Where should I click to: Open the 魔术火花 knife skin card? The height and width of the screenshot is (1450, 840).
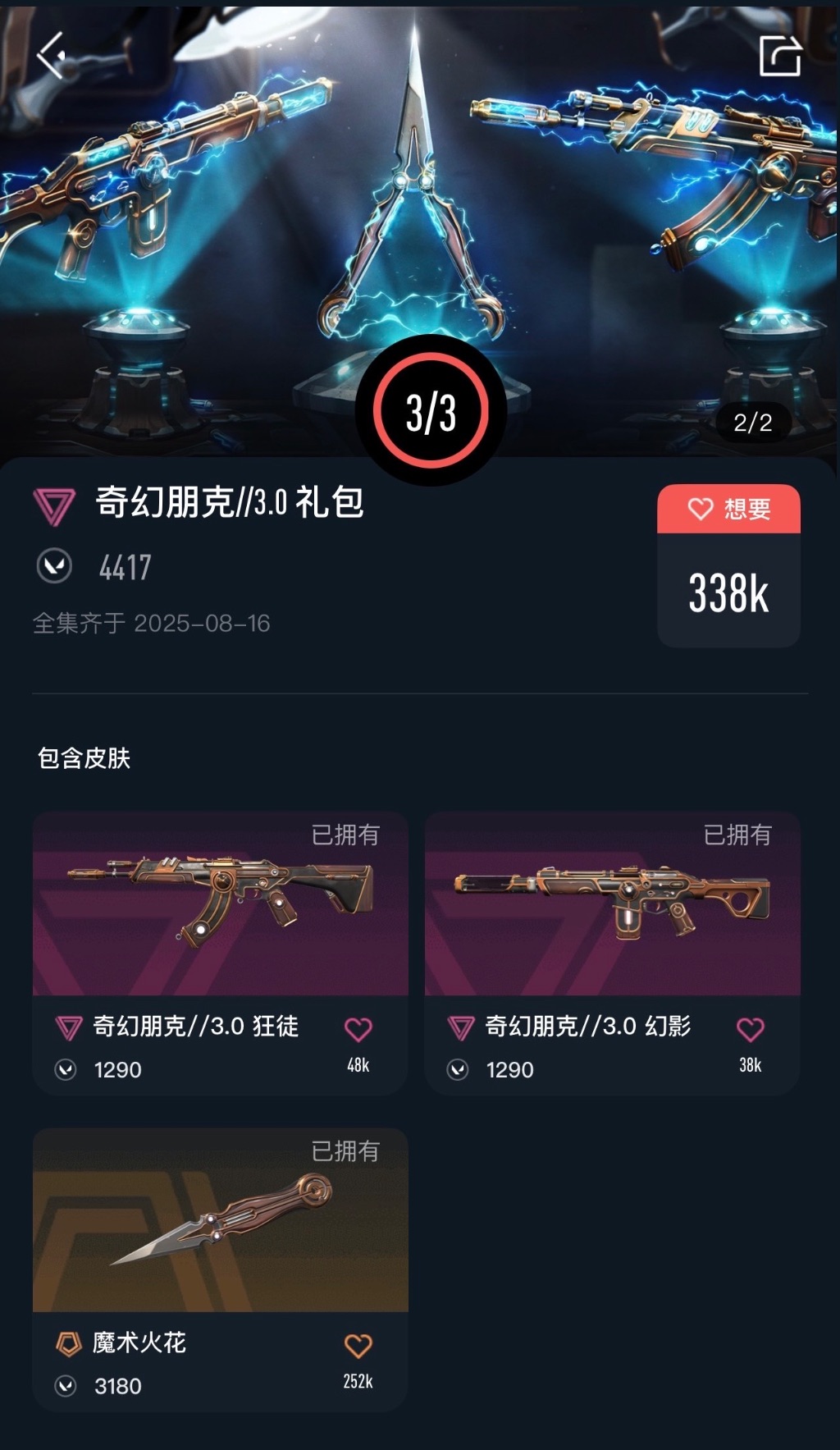(x=220, y=1221)
